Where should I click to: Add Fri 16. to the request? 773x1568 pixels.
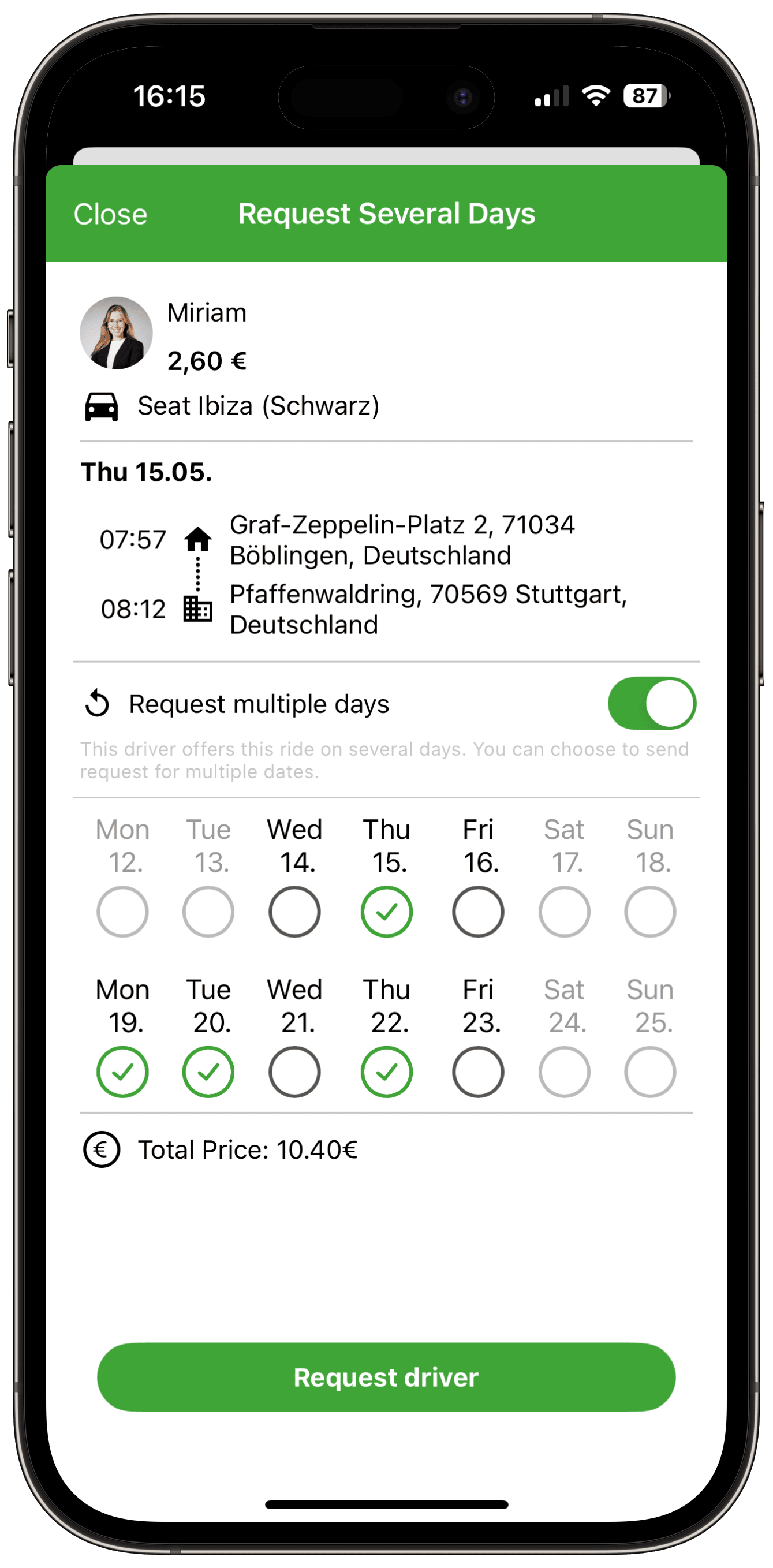(x=478, y=911)
